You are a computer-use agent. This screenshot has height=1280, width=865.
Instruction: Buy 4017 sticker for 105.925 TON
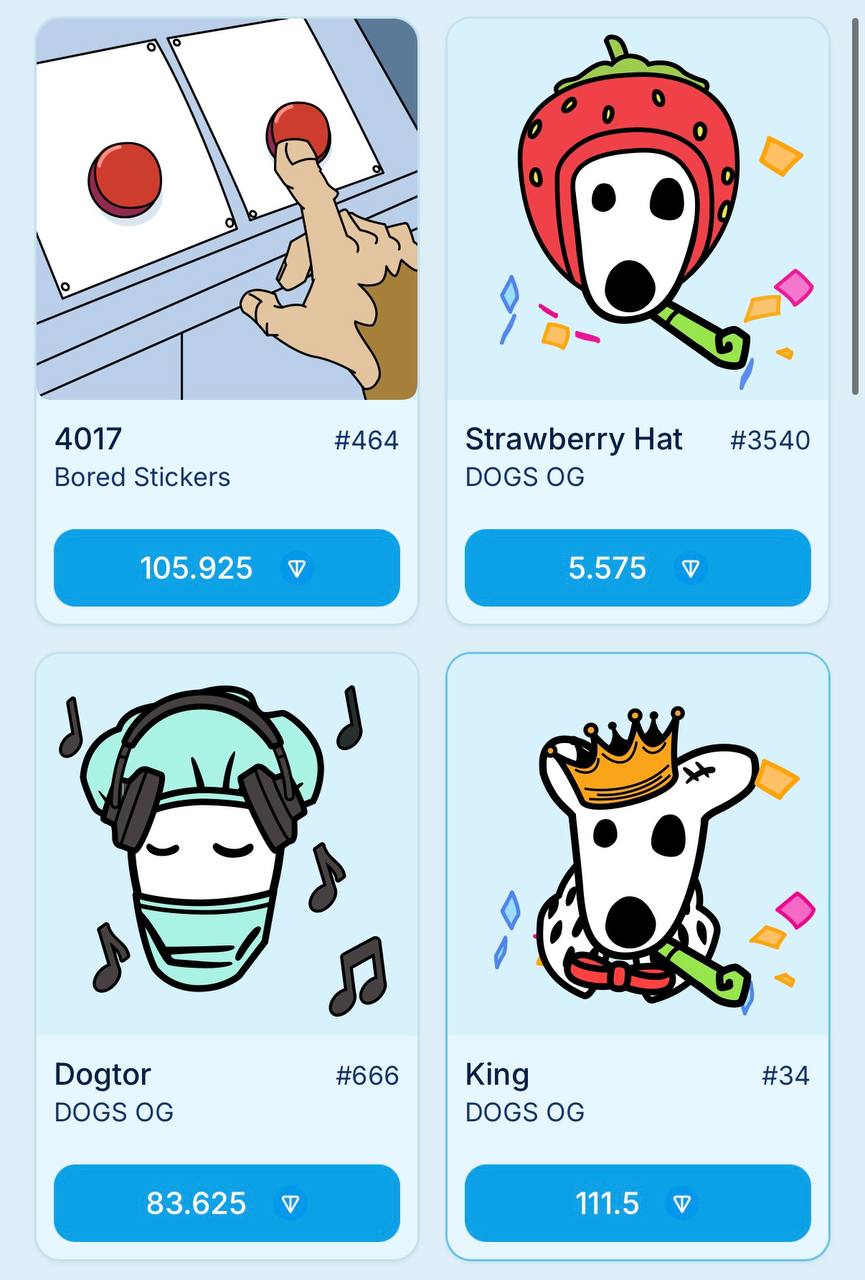[x=227, y=568]
